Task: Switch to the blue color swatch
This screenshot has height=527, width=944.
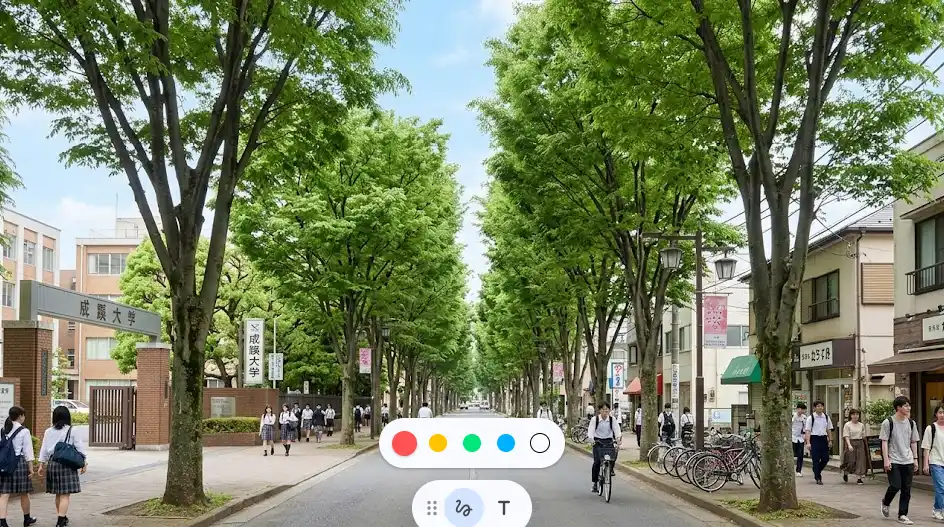Action: pyautogui.click(x=506, y=443)
